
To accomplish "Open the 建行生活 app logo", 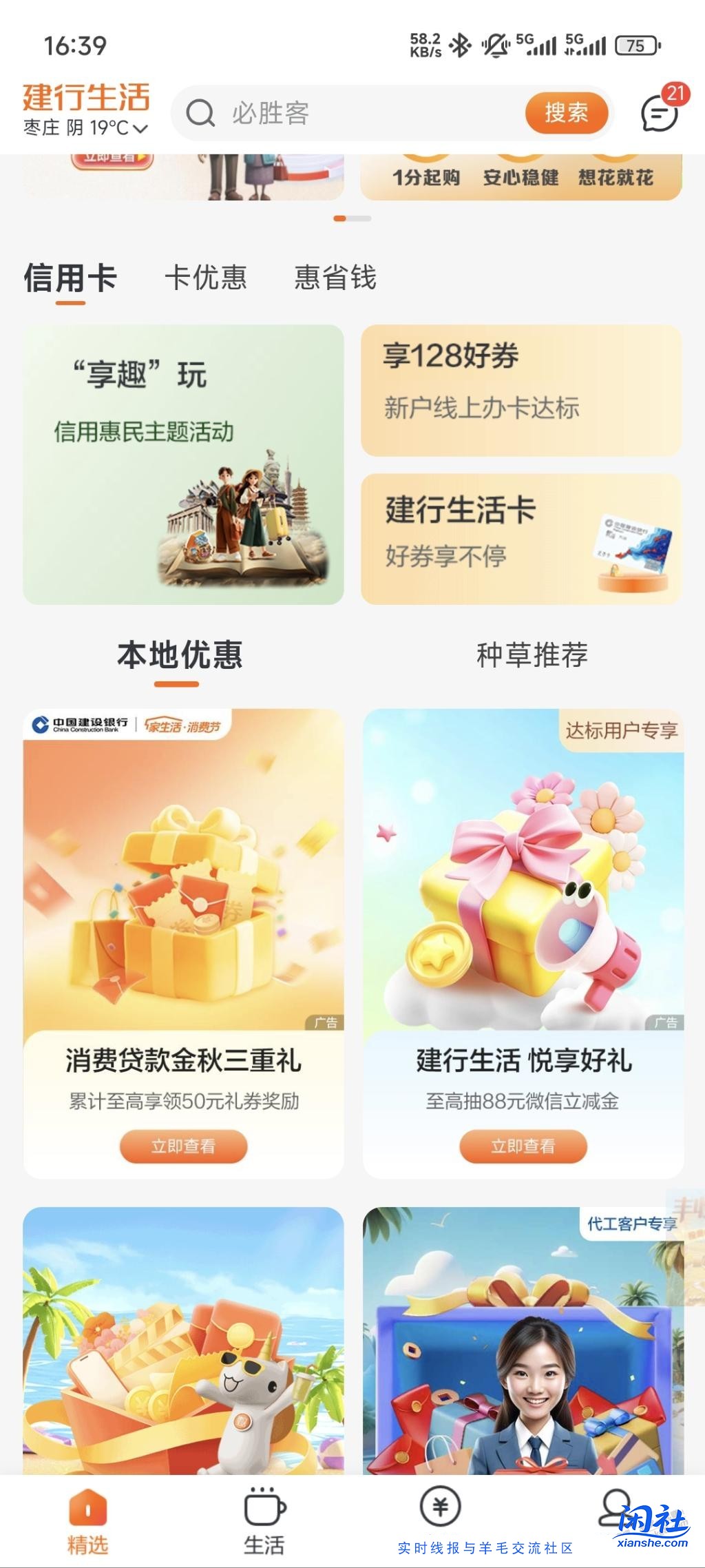I will point(87,99).
